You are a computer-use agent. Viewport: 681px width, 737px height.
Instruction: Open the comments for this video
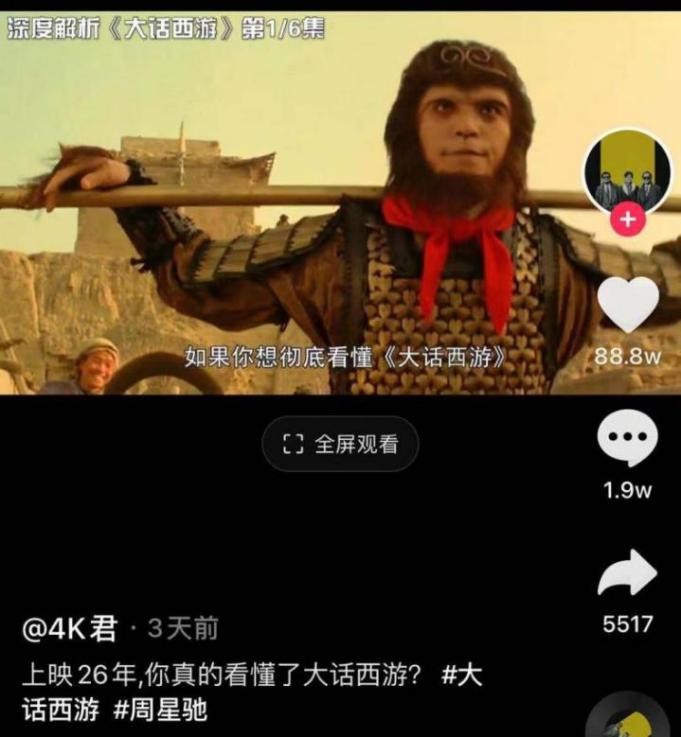tap(628, 440)
